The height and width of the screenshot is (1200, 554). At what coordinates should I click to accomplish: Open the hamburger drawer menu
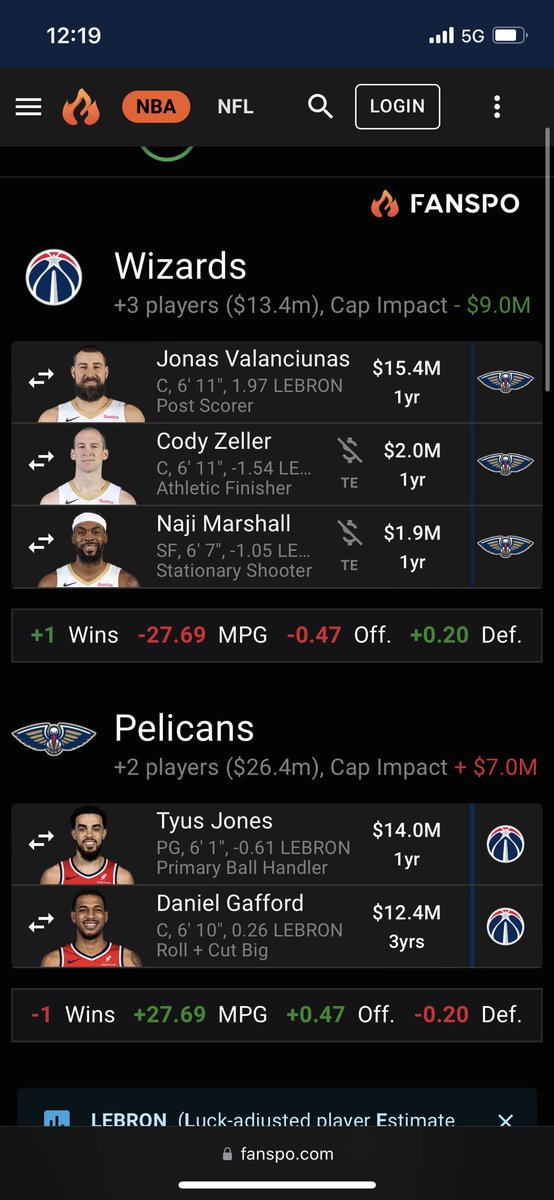29,106
